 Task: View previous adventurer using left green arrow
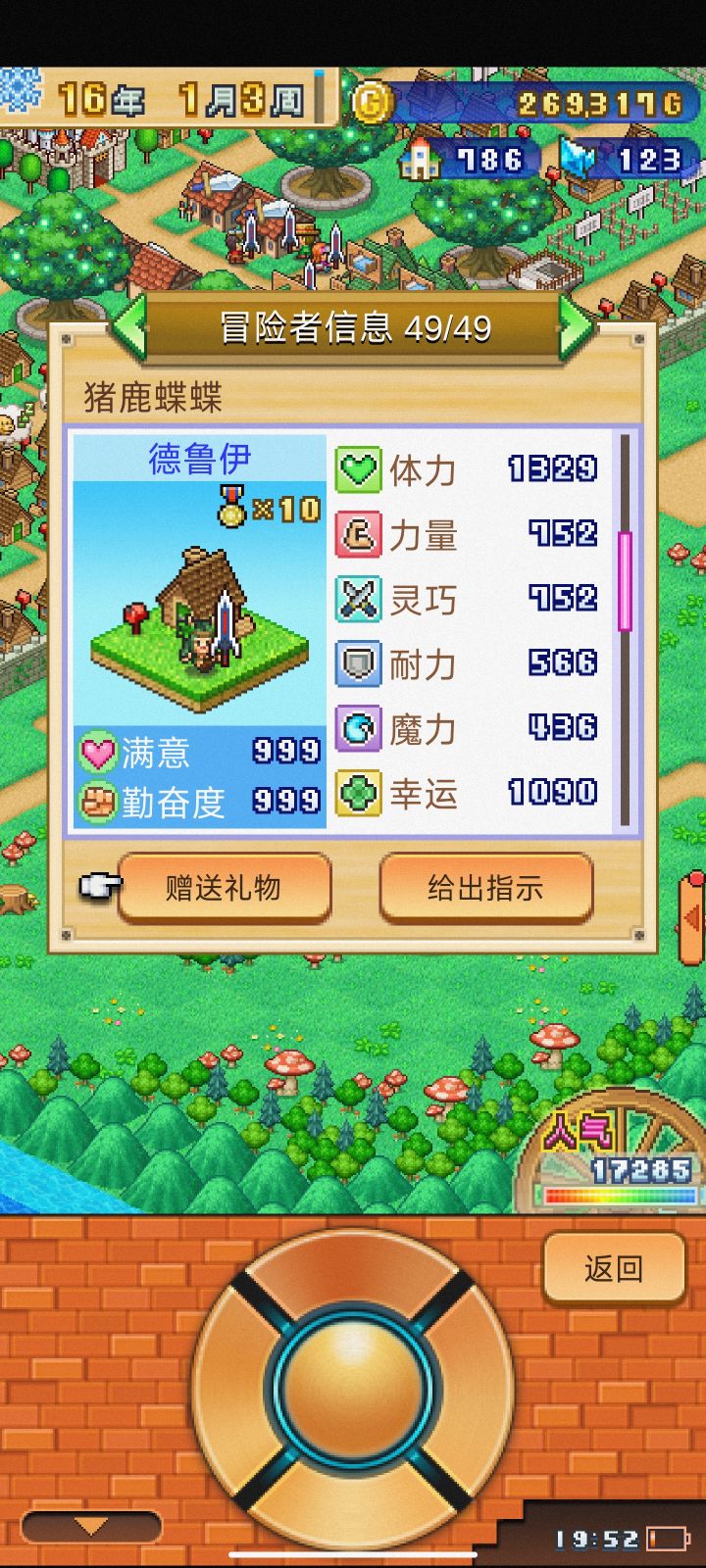tap(130, 324)
